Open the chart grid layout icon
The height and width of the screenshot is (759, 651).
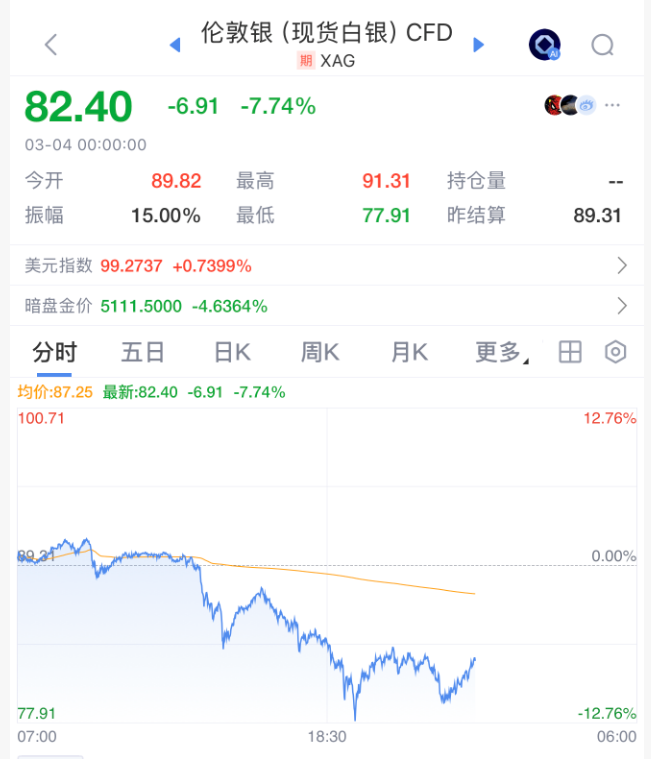pyautogui.click(x=570, y=352)
